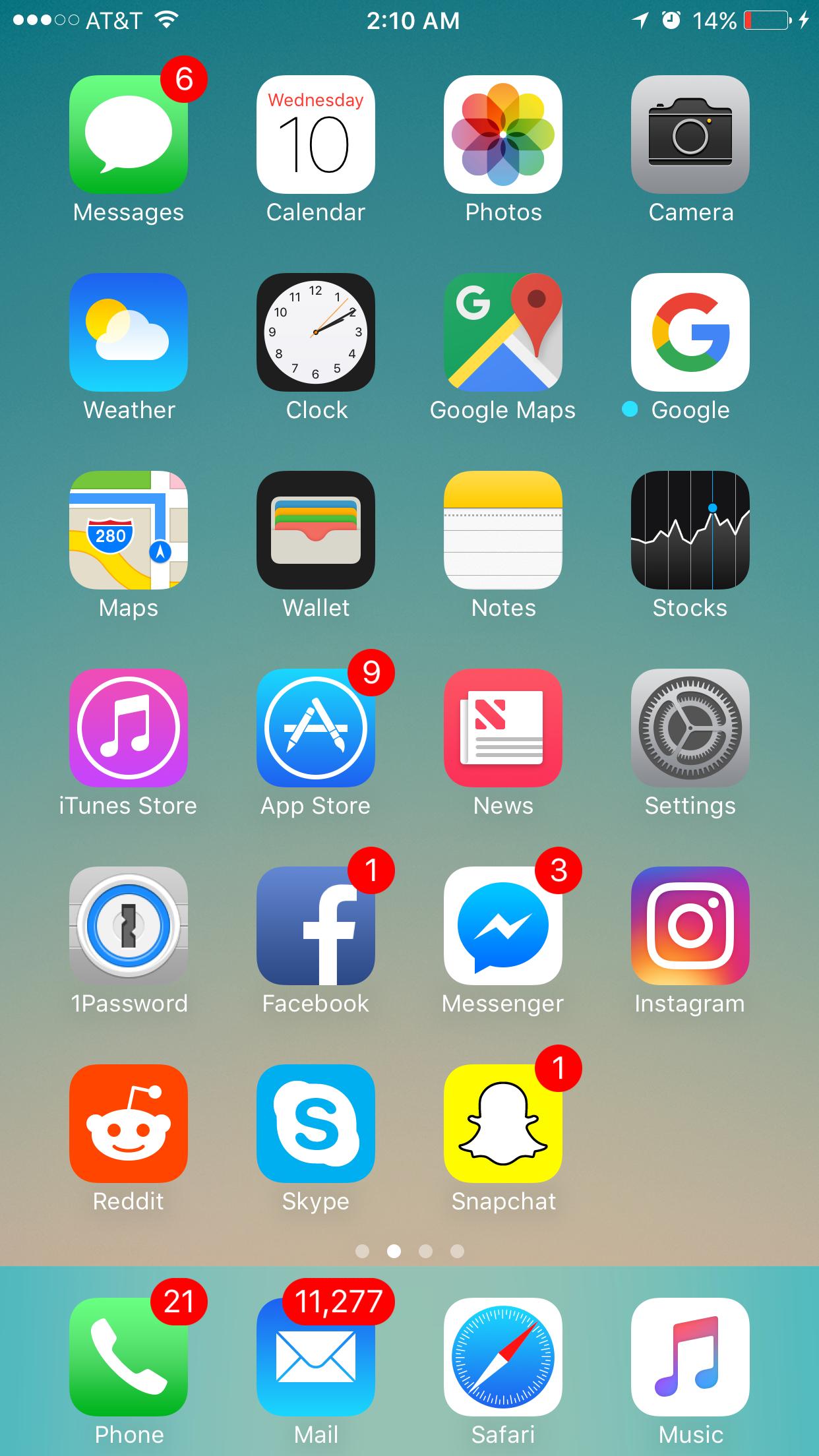The height and width of the screenshot is (1456, 819).
Task: Open Messenger
Action: (x=502, y=926)
